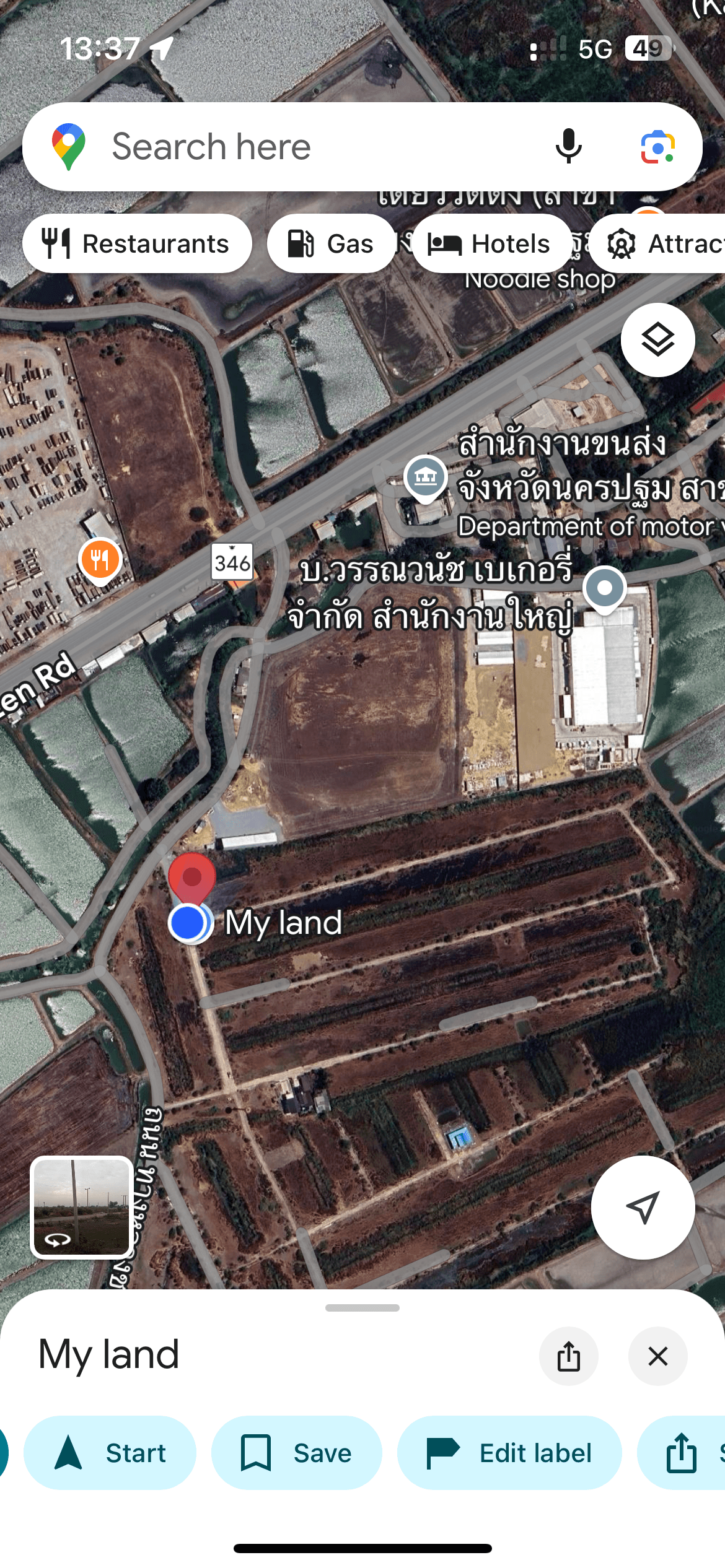
Task: Open the map layers picker
Action: (x=659, y=340)
